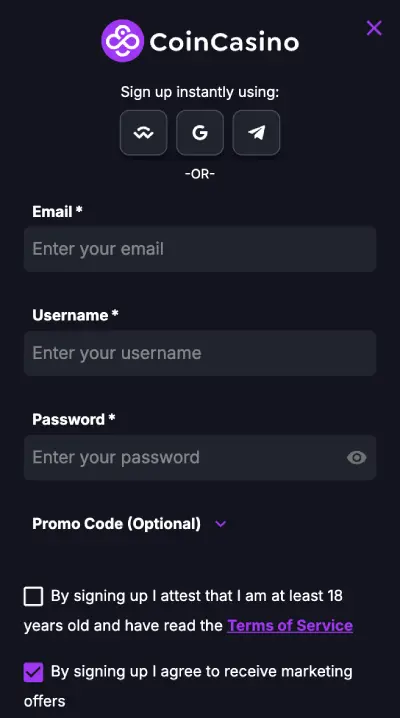400x718 pixels.
Task: Show the password with the eye icon
Action: [357, 457]
